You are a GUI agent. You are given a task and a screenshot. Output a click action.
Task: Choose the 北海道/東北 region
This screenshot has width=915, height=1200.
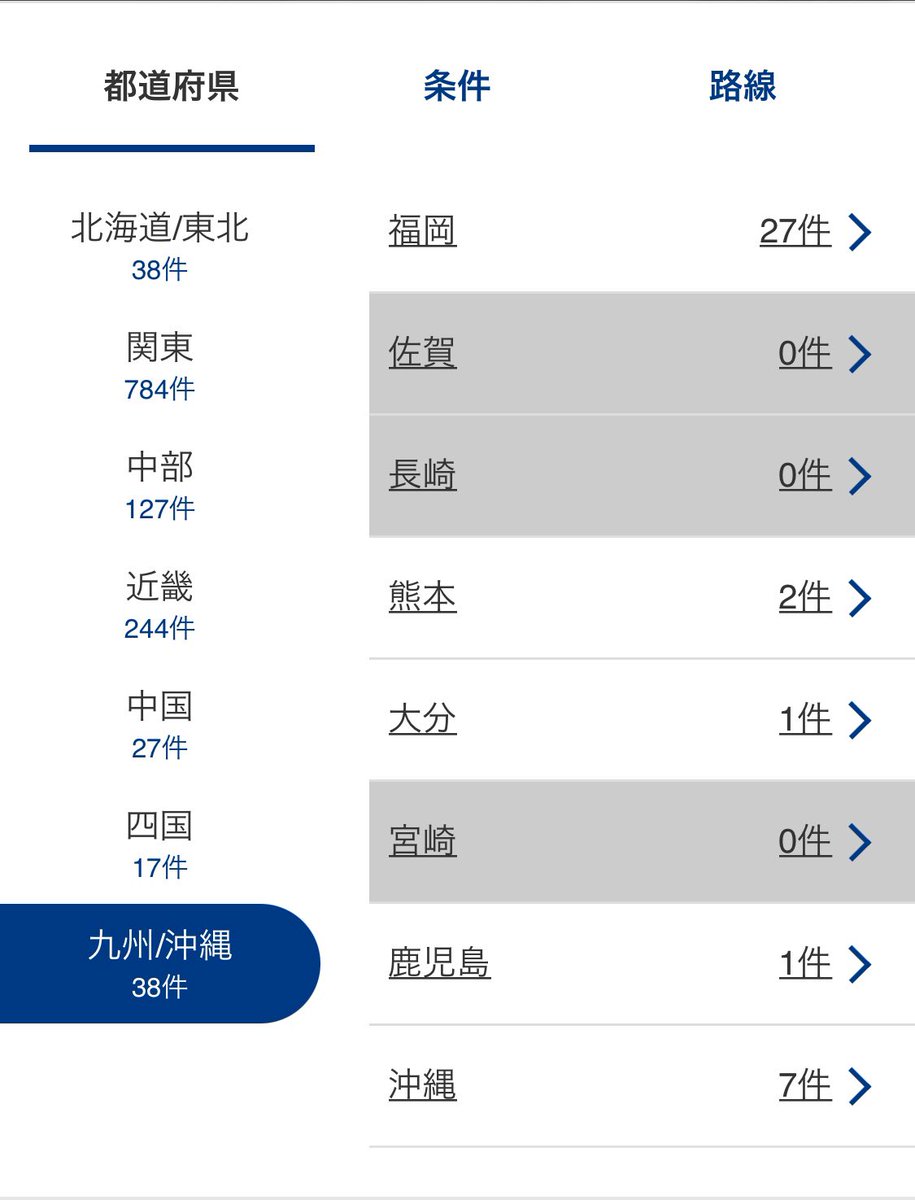point(160,245)
